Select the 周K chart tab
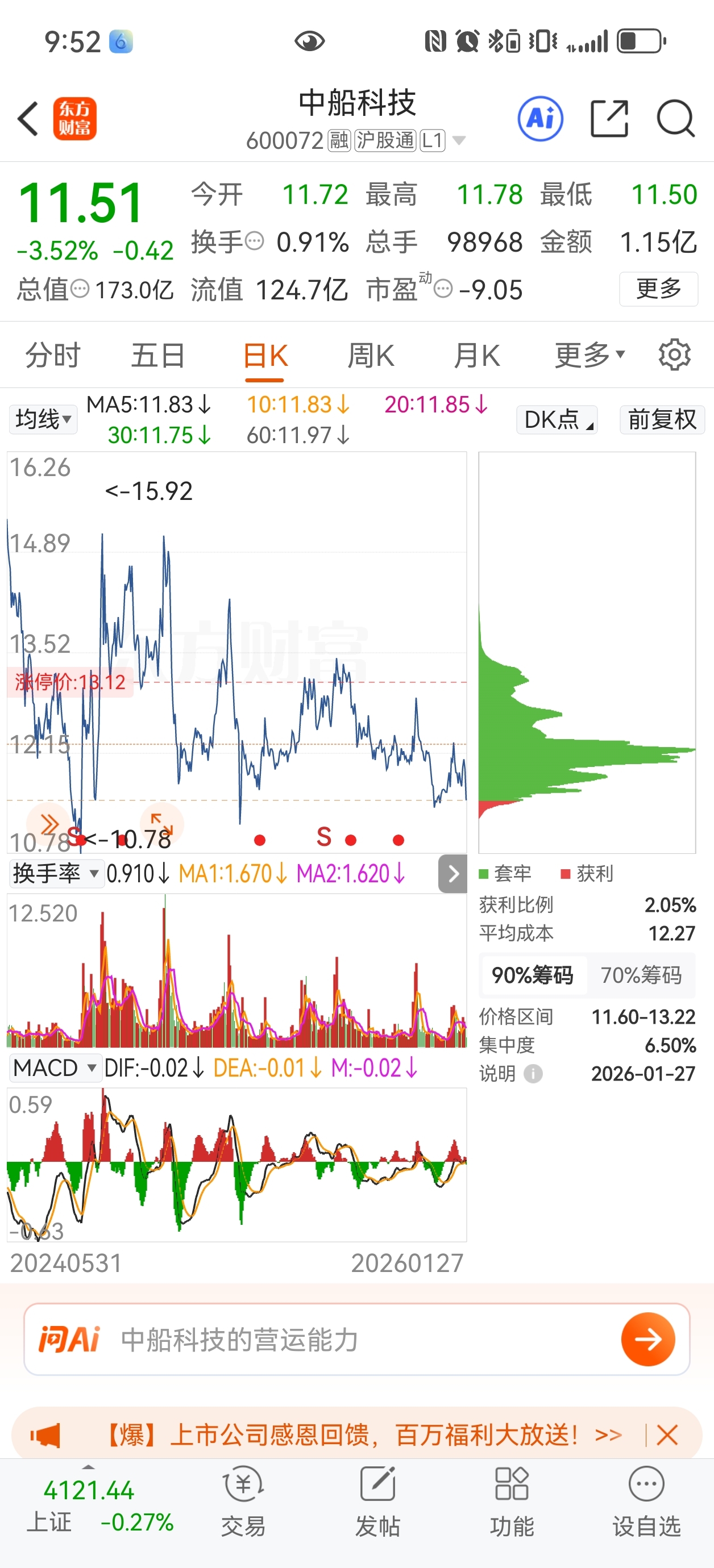Viewport: 714px width, 1568px height. (371, 356)
